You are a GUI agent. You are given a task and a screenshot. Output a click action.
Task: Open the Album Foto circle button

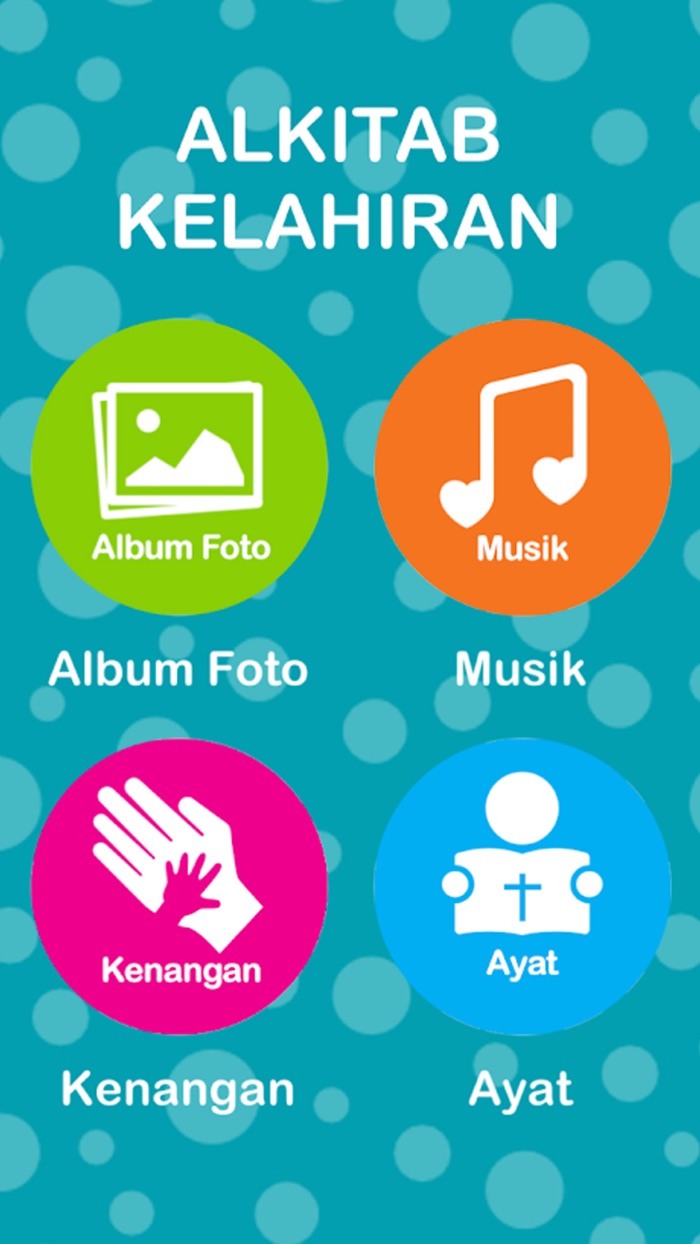(179, 467)
